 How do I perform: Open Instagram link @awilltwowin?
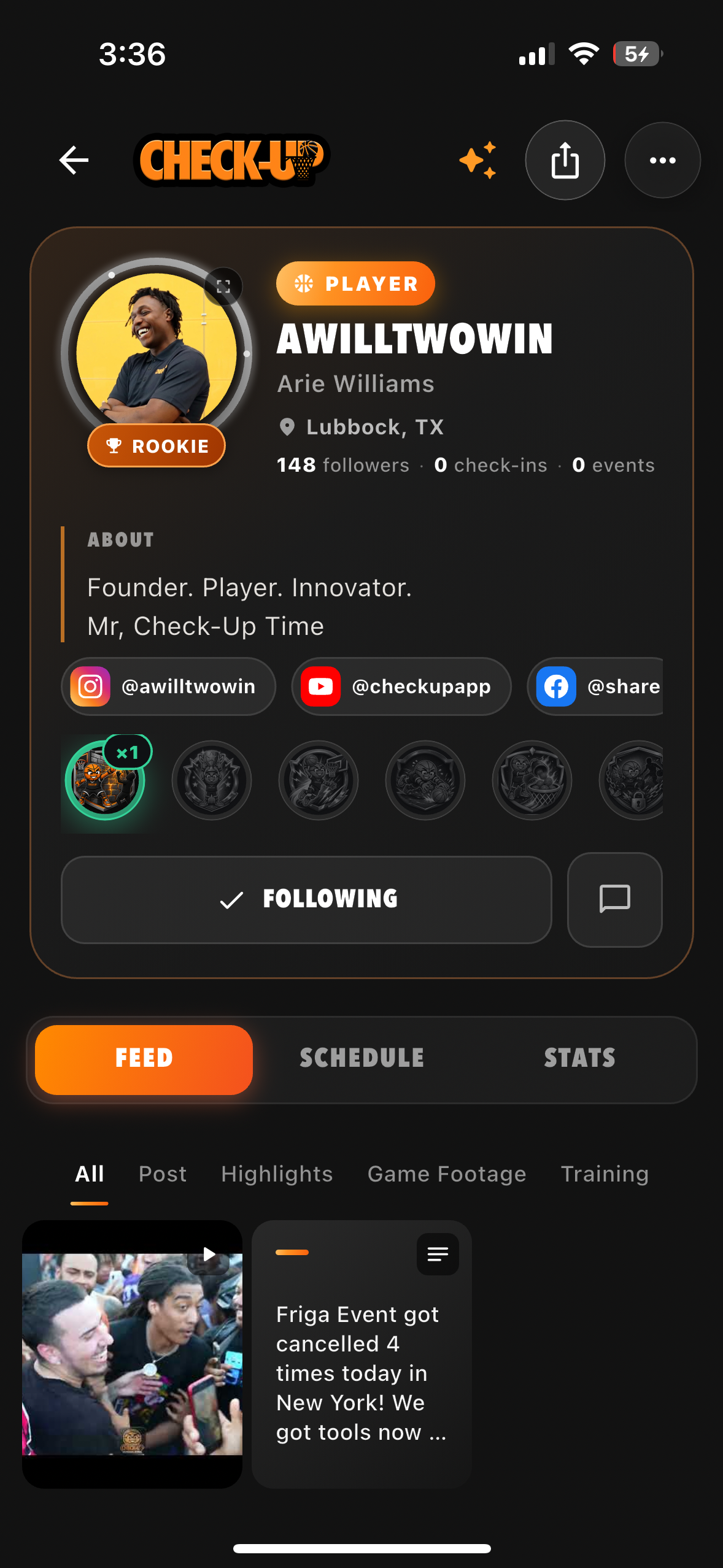168,686
